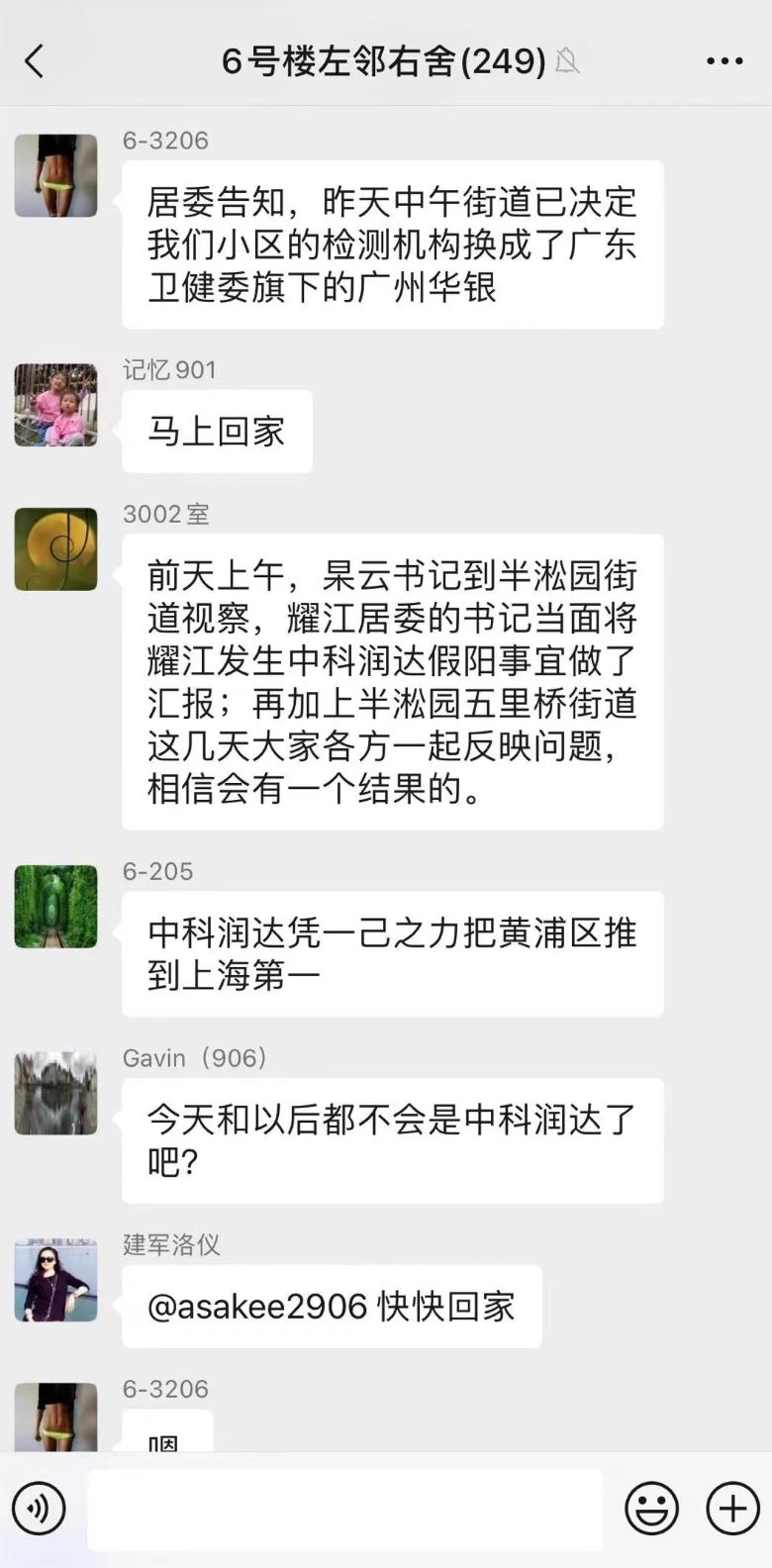Open the top 6-3206 sender avatar
This screenshot has height=1568, width=772.
coord(56,175)
